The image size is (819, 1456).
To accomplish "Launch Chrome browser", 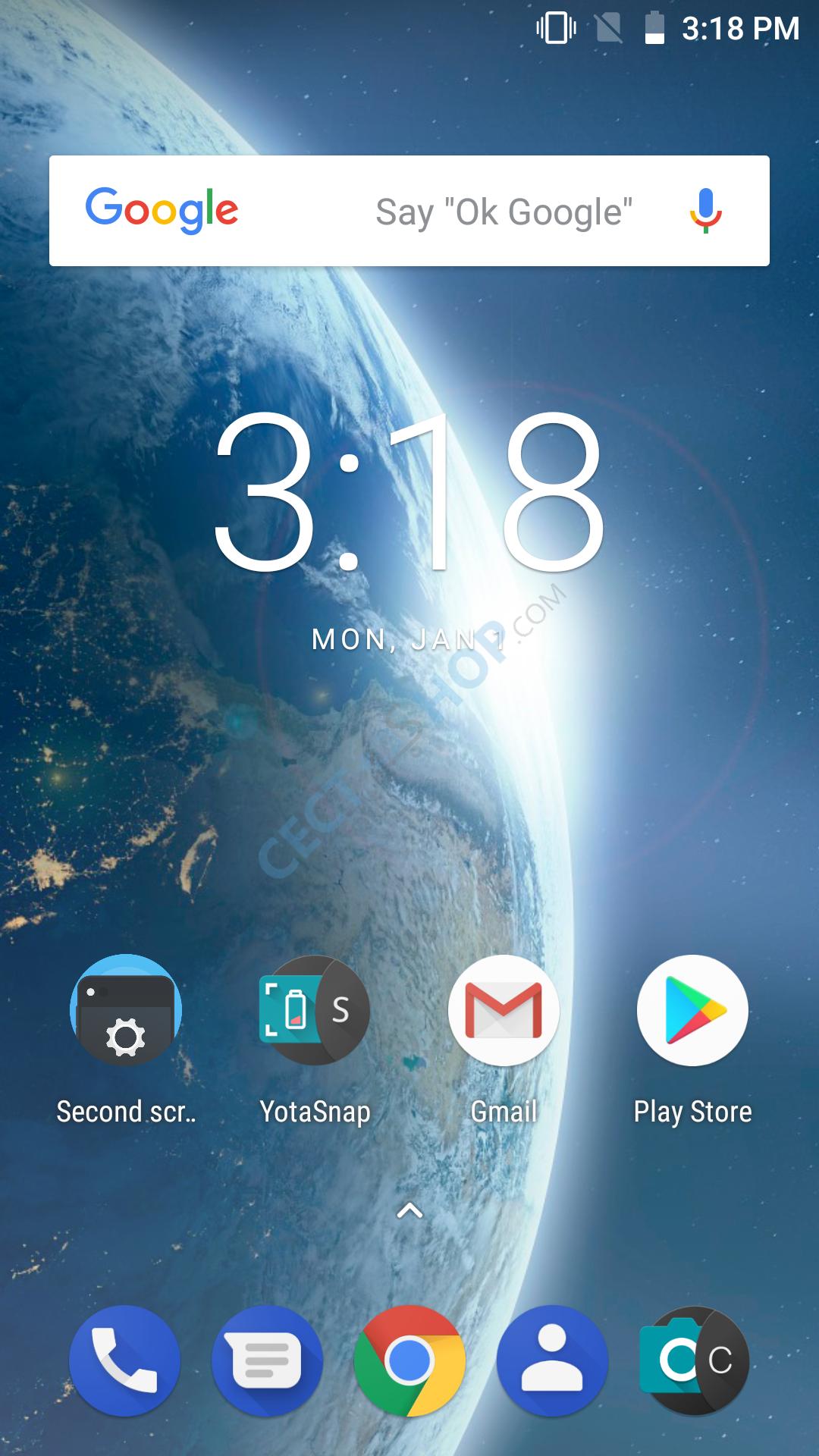I will (409, 1361).
